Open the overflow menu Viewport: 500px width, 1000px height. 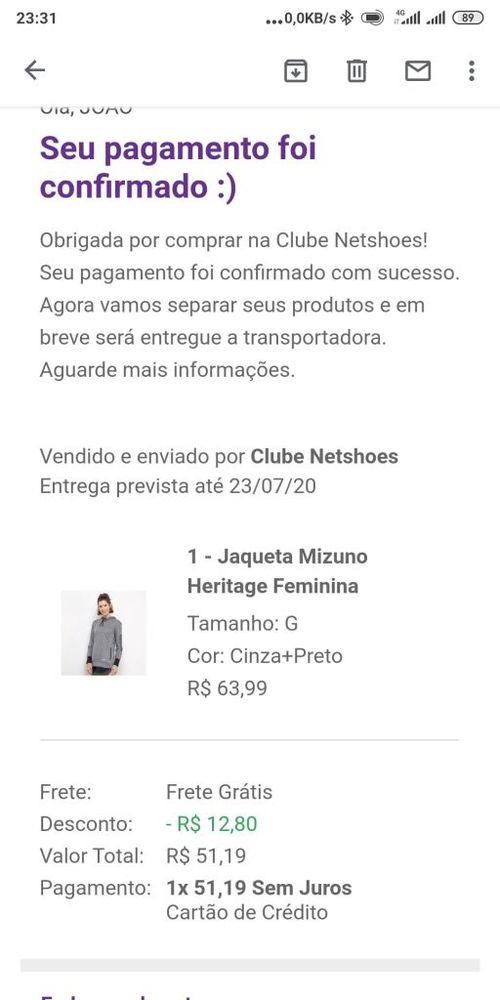click(x=471, y=71)
